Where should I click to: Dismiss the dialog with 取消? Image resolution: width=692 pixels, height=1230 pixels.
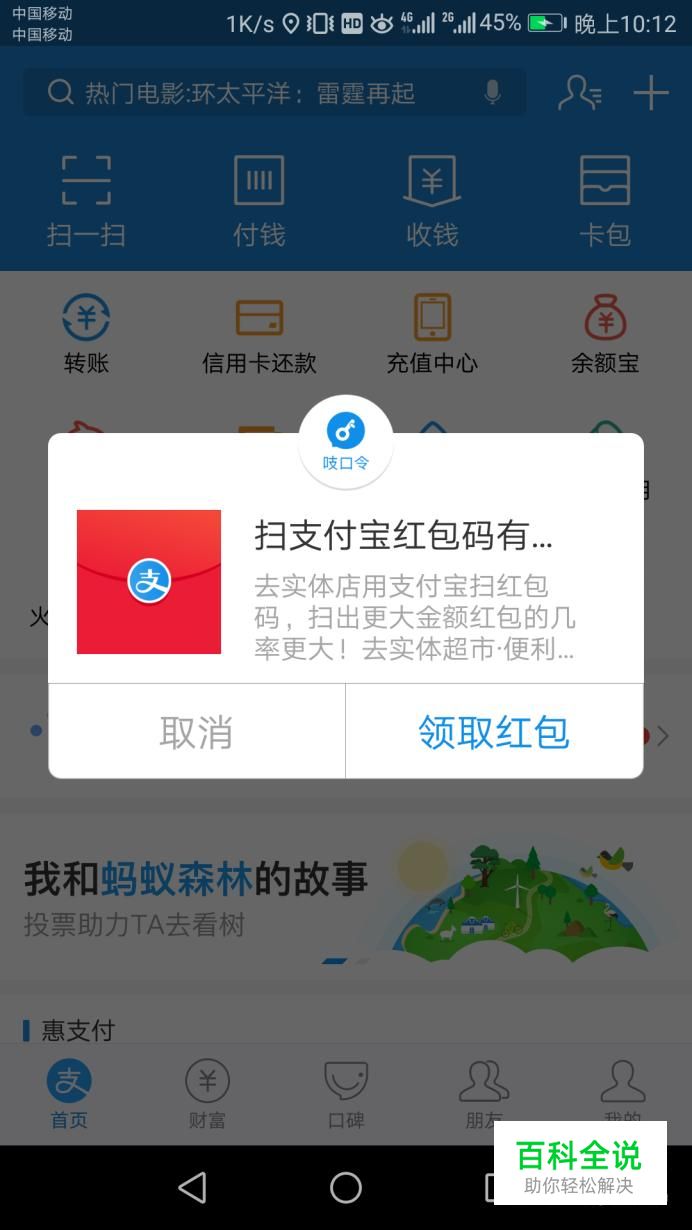(197, 732)
